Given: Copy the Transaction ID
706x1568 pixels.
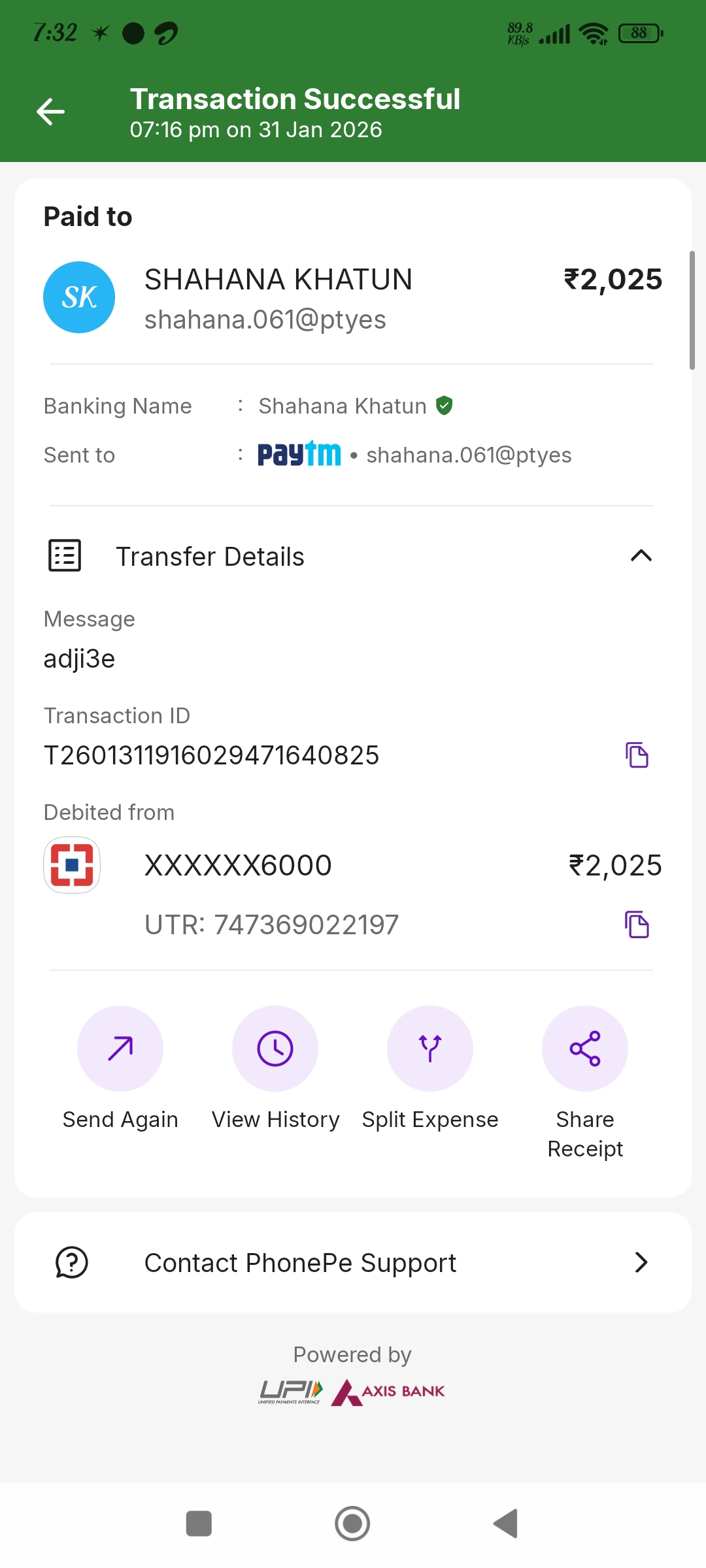Looking at the screenshot, I should [x=637, y=755].
